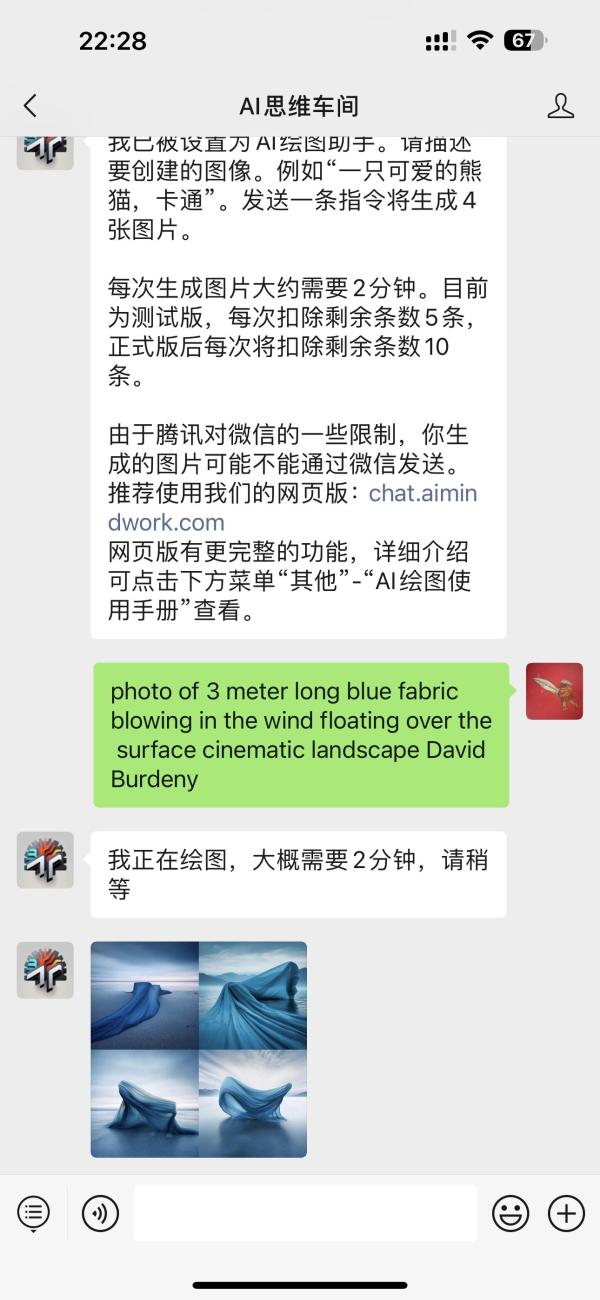Open bot avatar beside the 我正在绘图 message

[45, 860]
